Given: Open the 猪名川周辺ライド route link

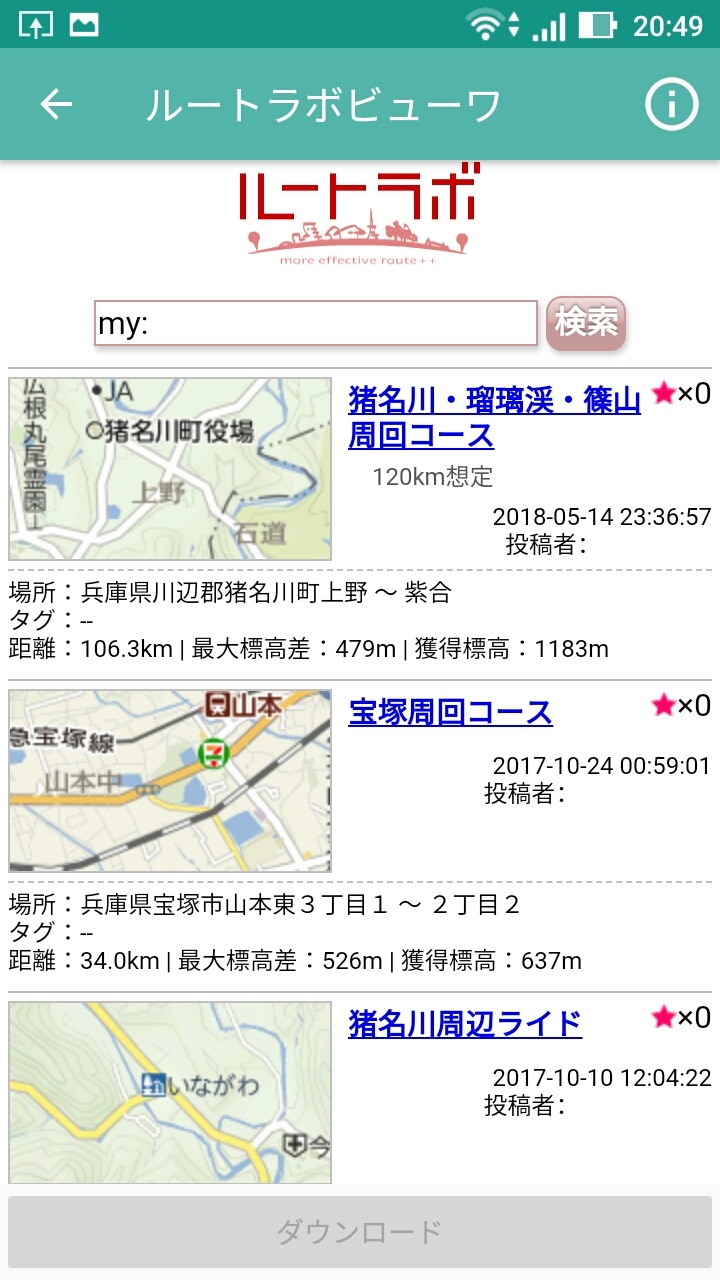Looking at the screenshot, I should pos(465,1023).
